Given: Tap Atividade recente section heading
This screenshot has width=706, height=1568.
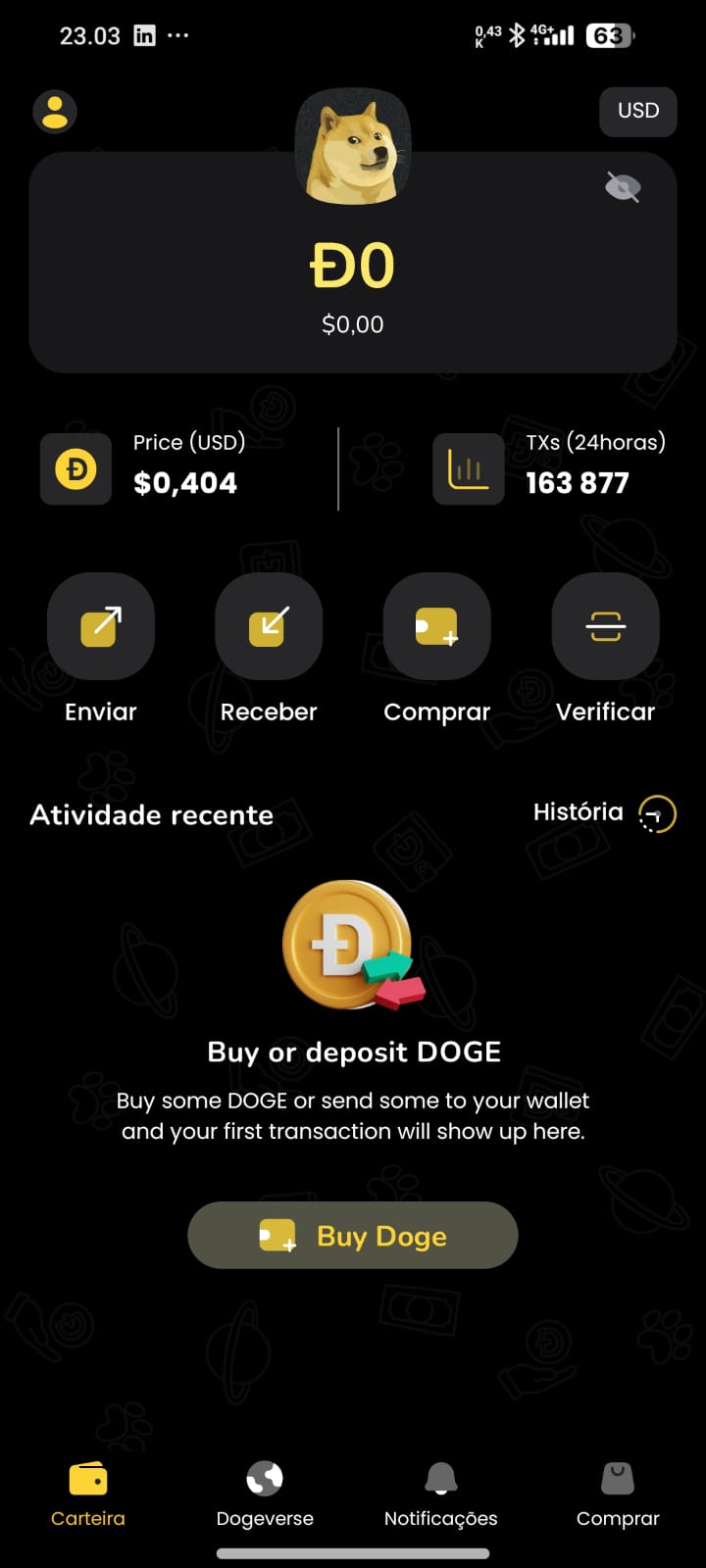Looking at the screenshot, I should click(x=151, y=814).
